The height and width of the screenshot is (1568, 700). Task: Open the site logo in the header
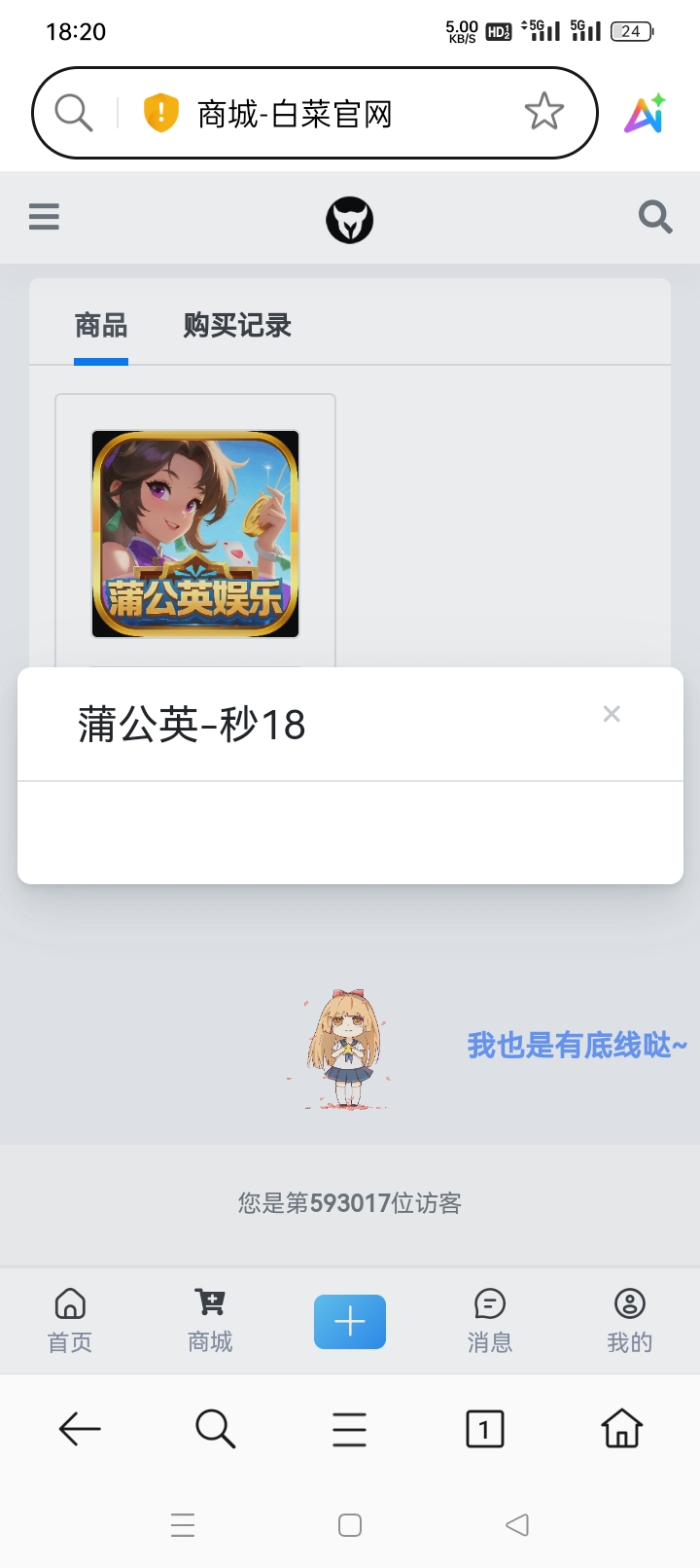350,219
